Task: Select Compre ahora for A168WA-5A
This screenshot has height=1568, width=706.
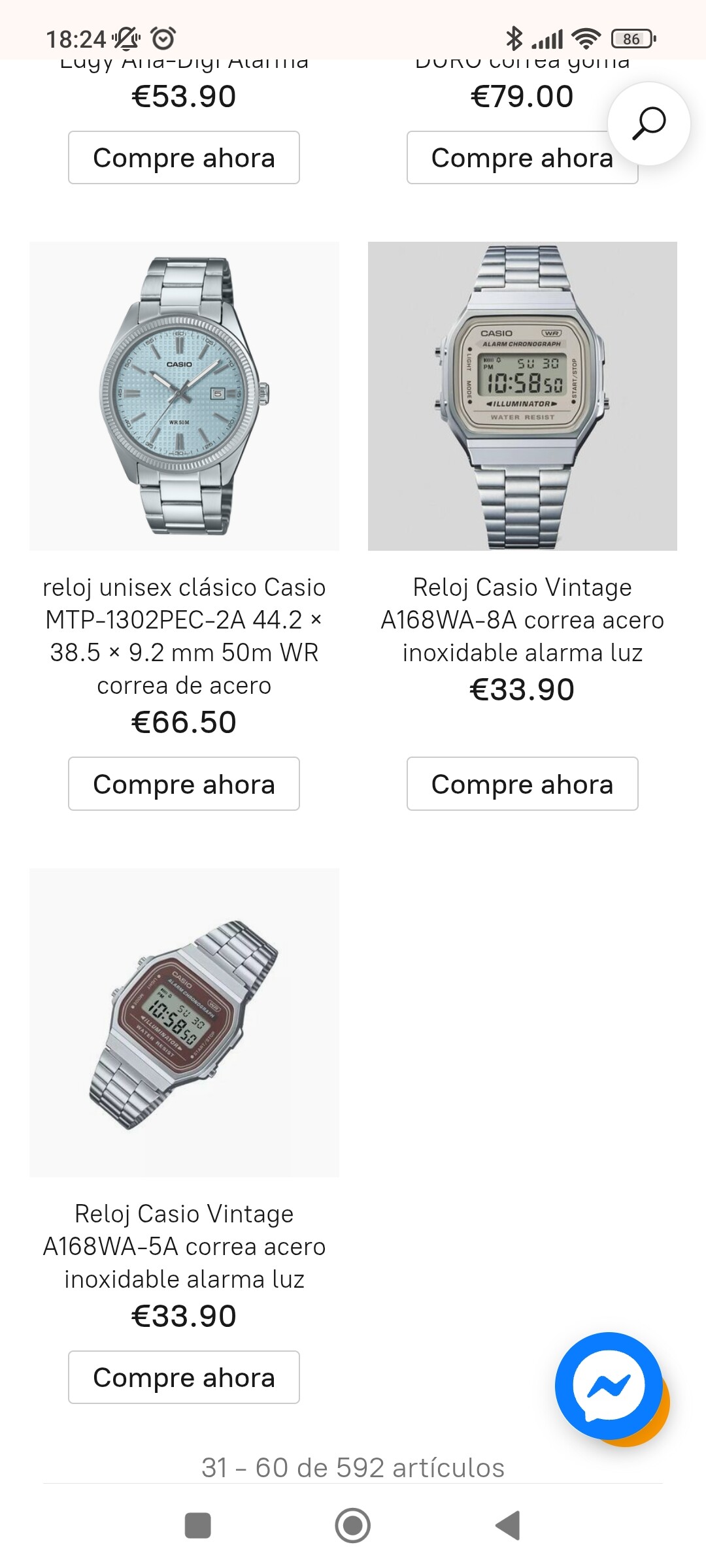Action: point(184,1377)
